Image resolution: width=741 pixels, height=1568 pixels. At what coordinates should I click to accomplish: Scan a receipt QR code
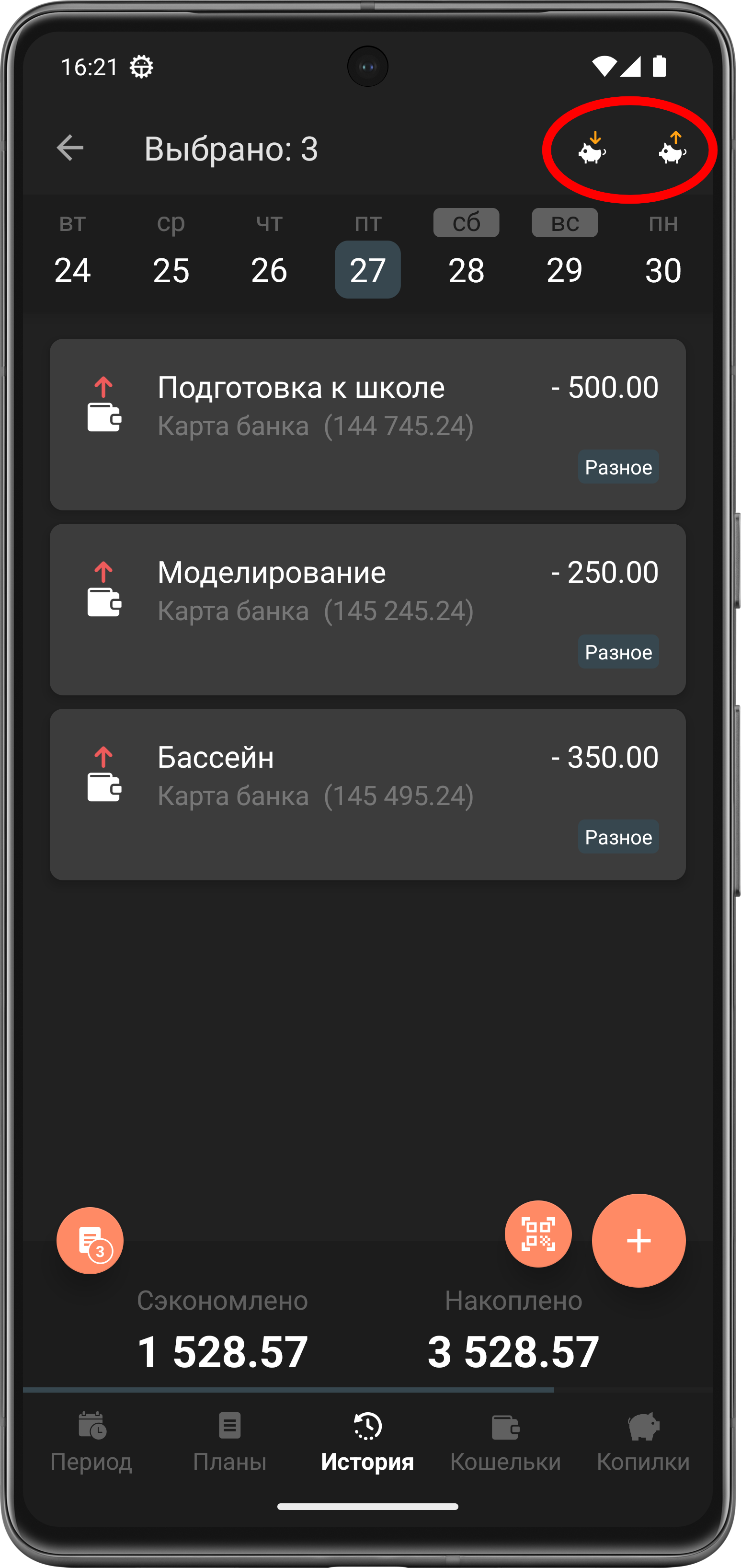click(x=538, y=1234)
